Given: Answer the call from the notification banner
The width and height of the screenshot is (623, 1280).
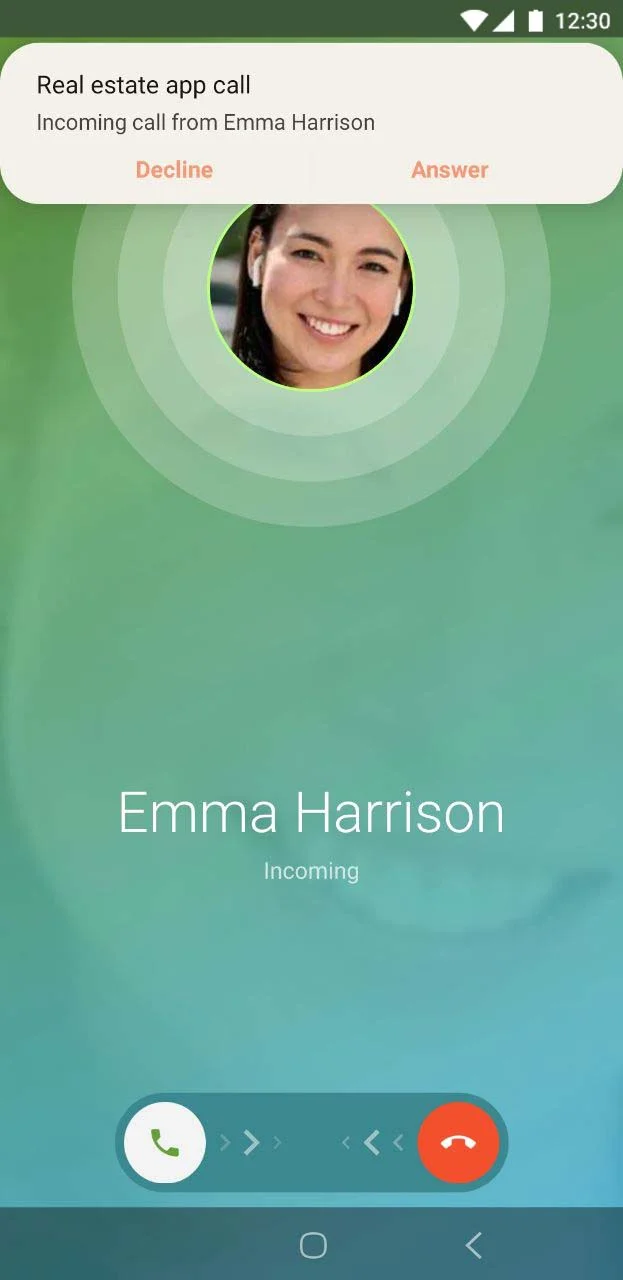Looking at the screenshot, I should point(449,170).
